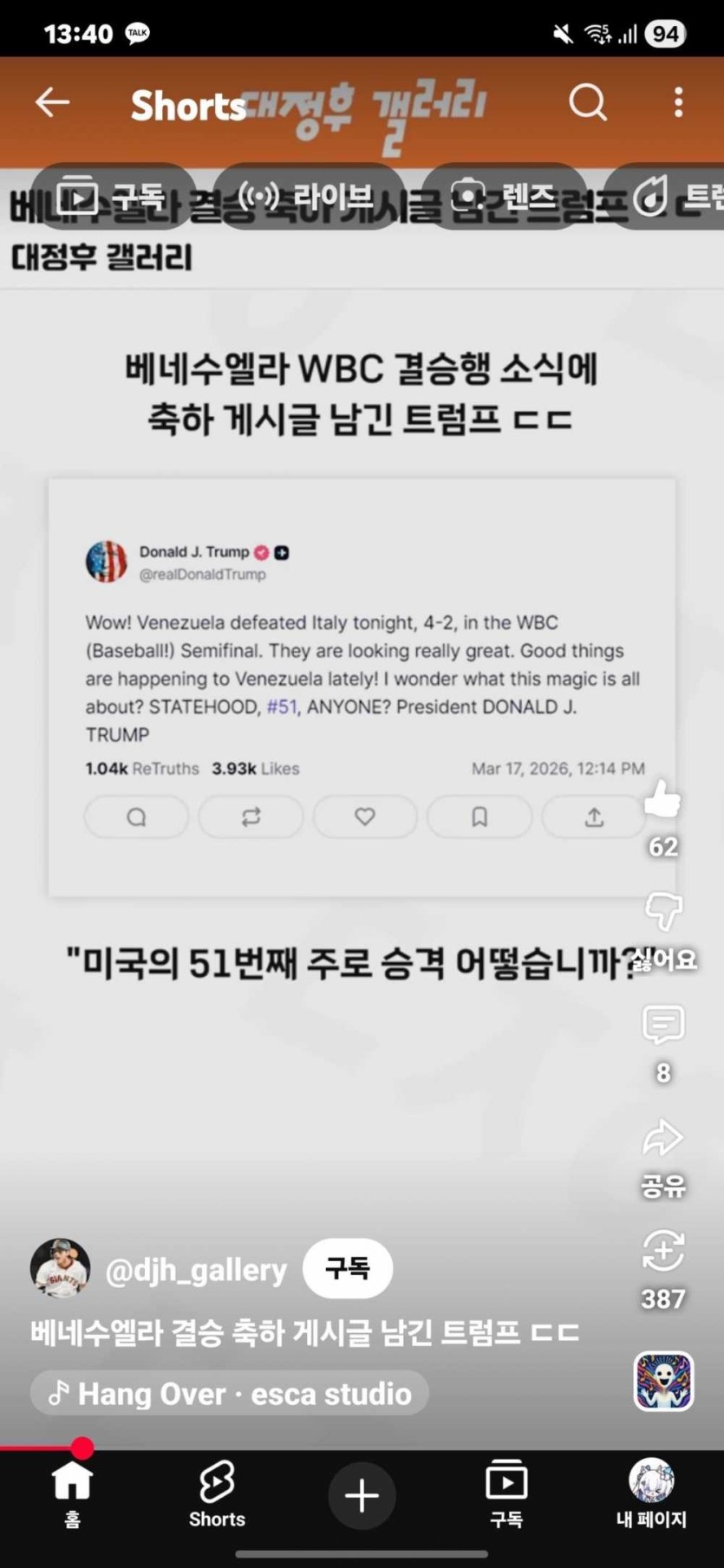Open the Hang Over · esca studio sound
724x1568 pixels.
coord(230,1394)
